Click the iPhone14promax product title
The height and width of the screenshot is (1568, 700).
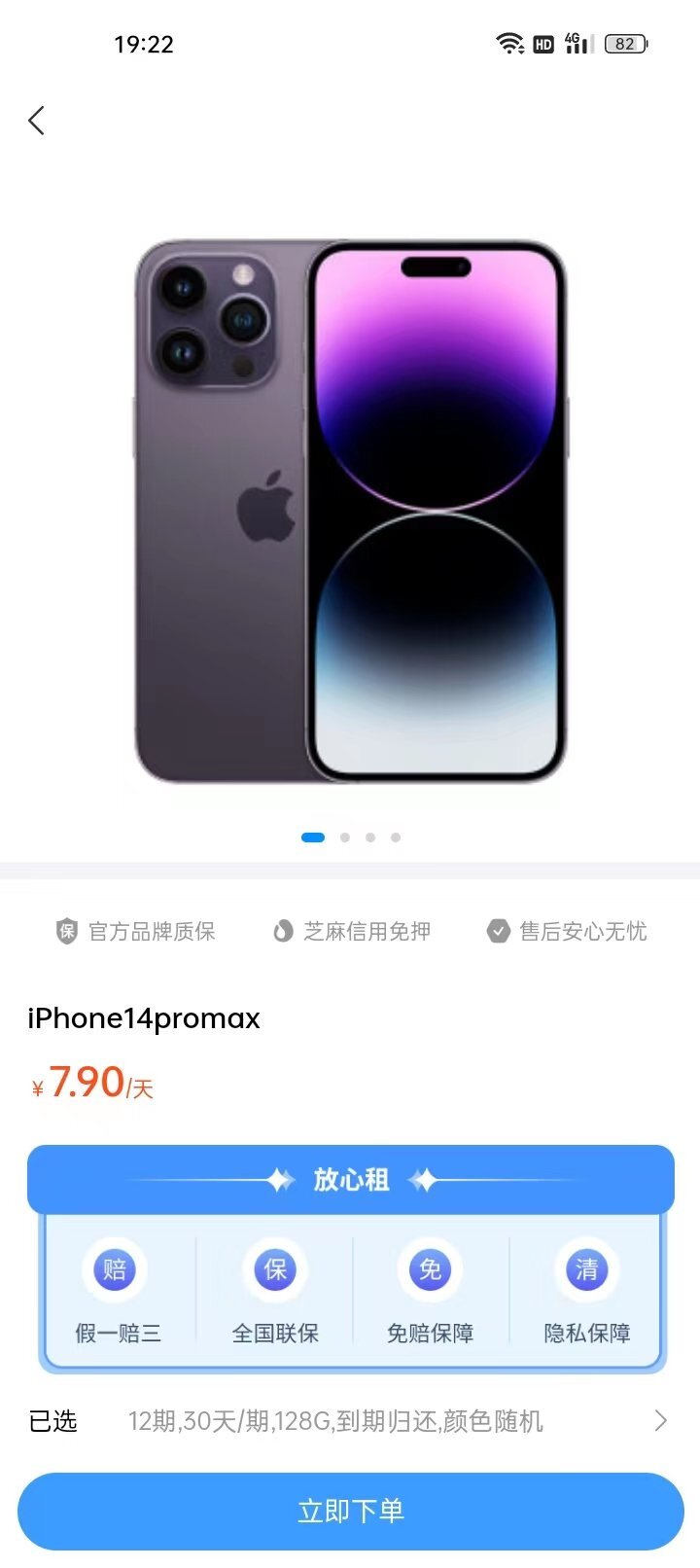(143, 1017)
